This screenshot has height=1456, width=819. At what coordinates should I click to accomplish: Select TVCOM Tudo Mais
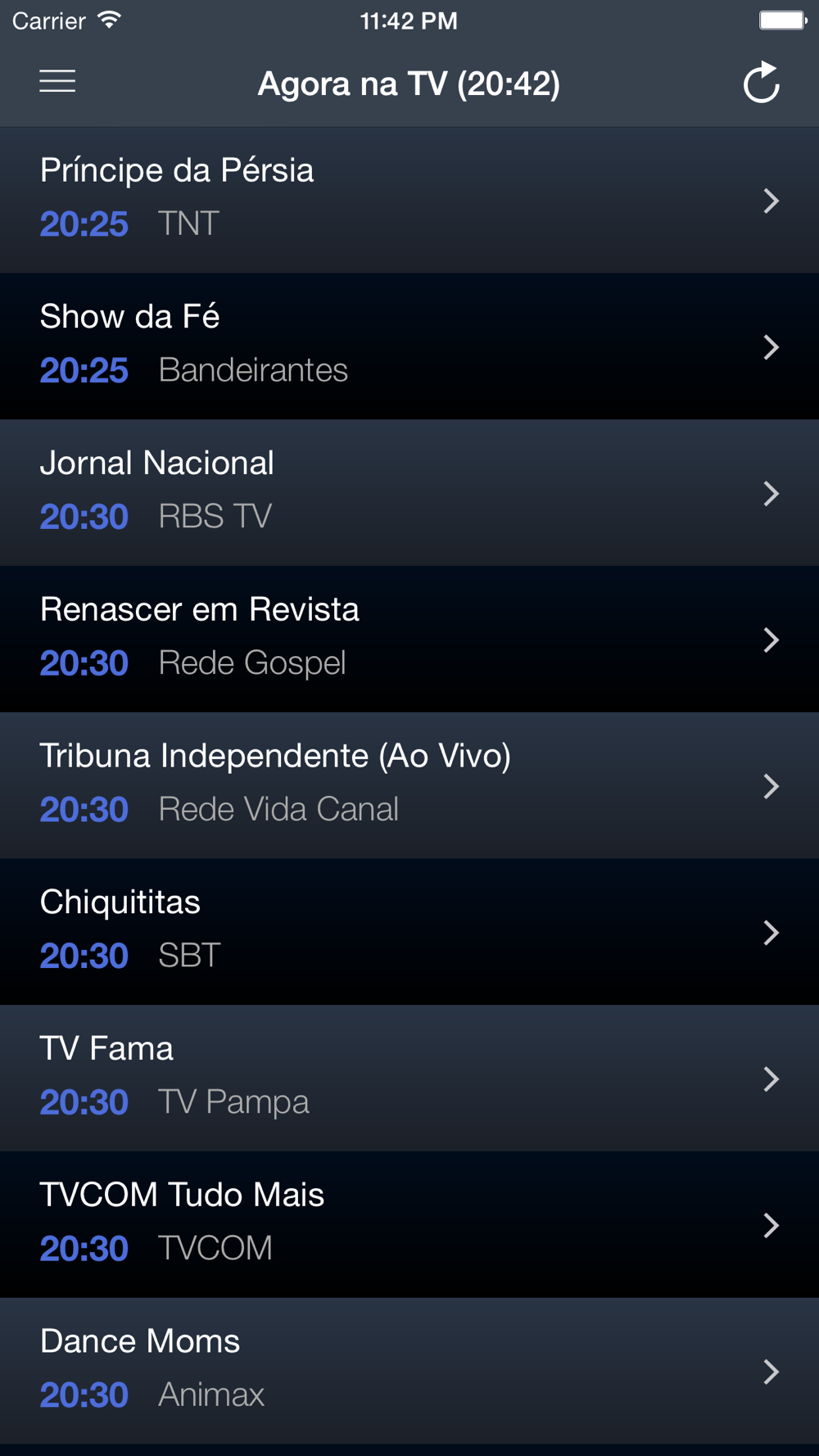click(409, 1224)
